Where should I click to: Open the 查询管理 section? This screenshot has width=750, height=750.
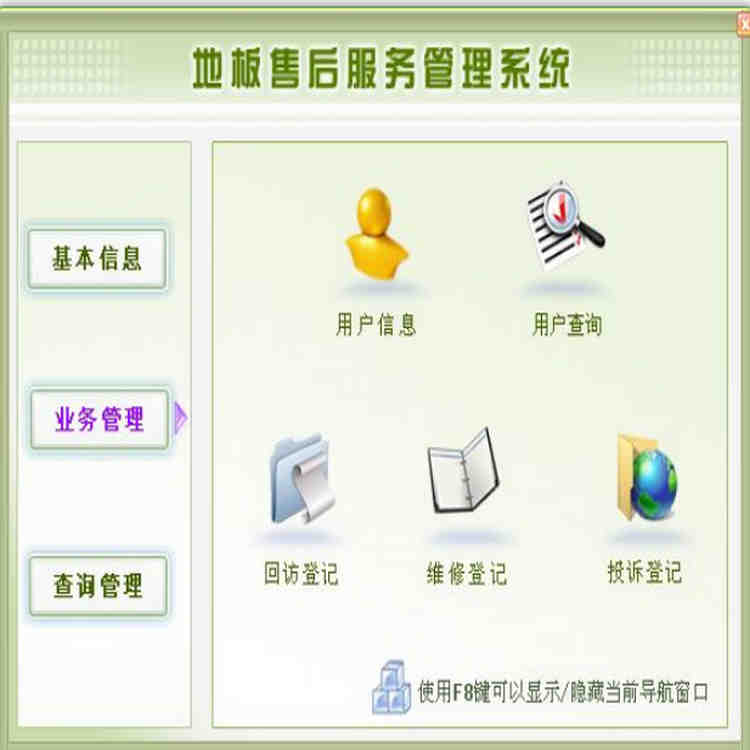pyautogui.click(x=97, y=584)
